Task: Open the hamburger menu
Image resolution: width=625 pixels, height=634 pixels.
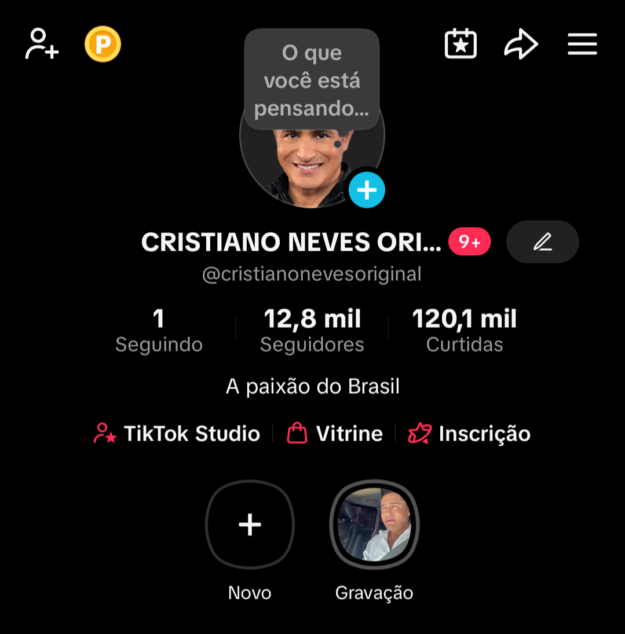Action: [x=582, y=44]
